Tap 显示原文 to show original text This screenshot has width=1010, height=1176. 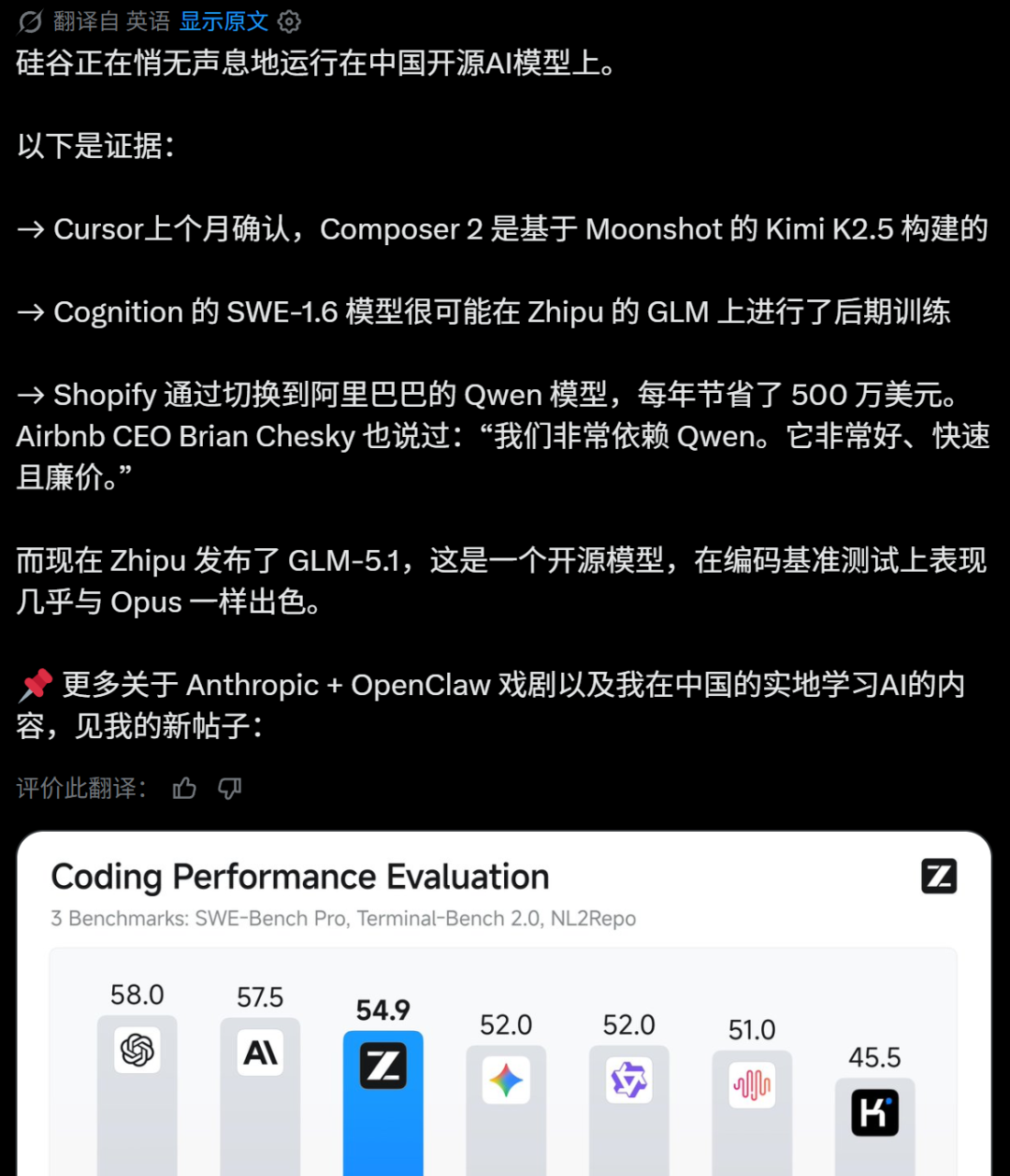click(224, 22)
